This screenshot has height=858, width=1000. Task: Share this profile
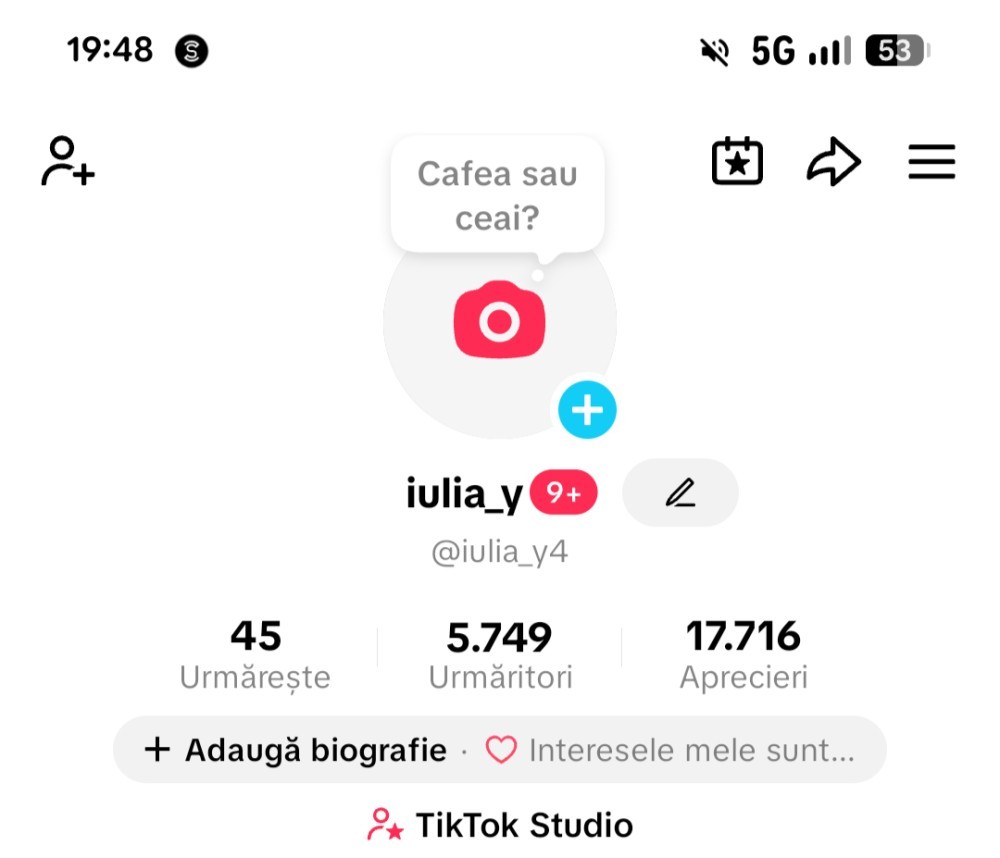833,162
